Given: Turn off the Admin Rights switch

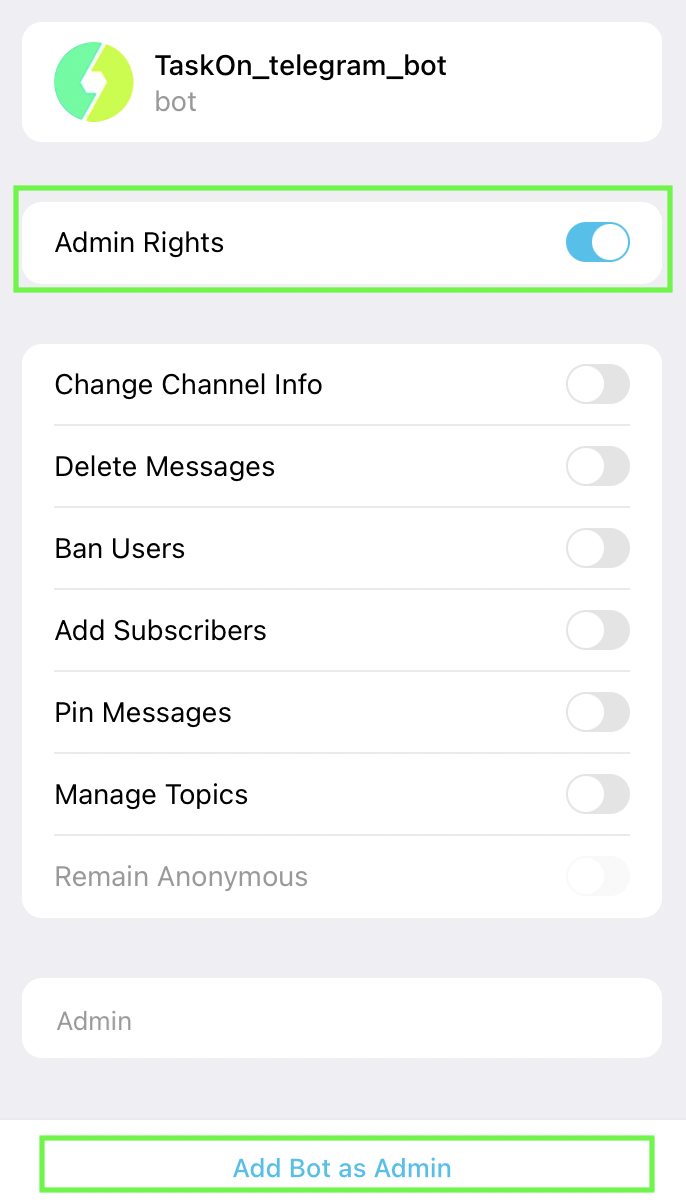Looking at the screenshot, I should click(597, 243).
